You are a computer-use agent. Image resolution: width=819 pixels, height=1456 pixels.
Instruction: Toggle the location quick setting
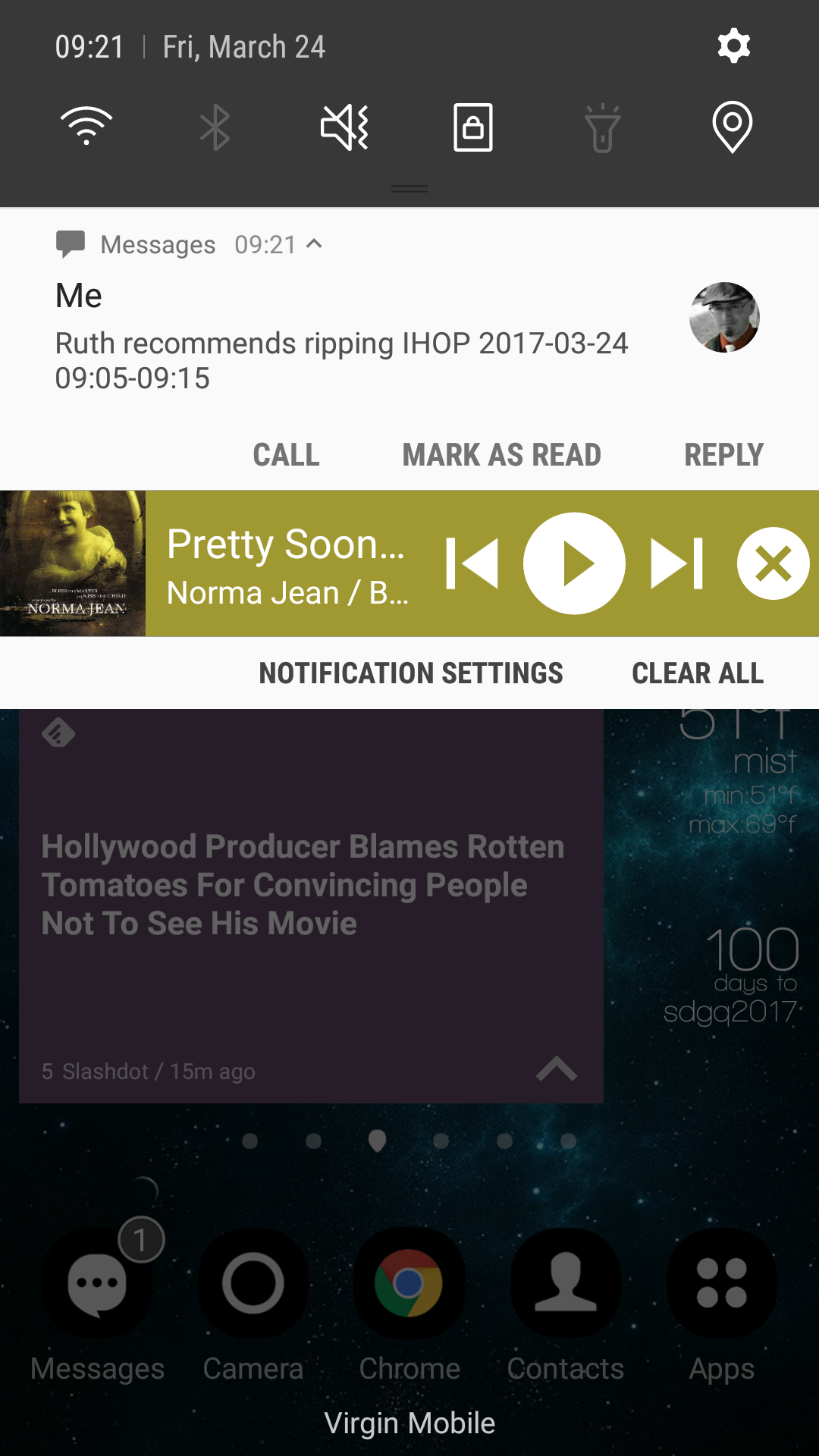[732, 127]
